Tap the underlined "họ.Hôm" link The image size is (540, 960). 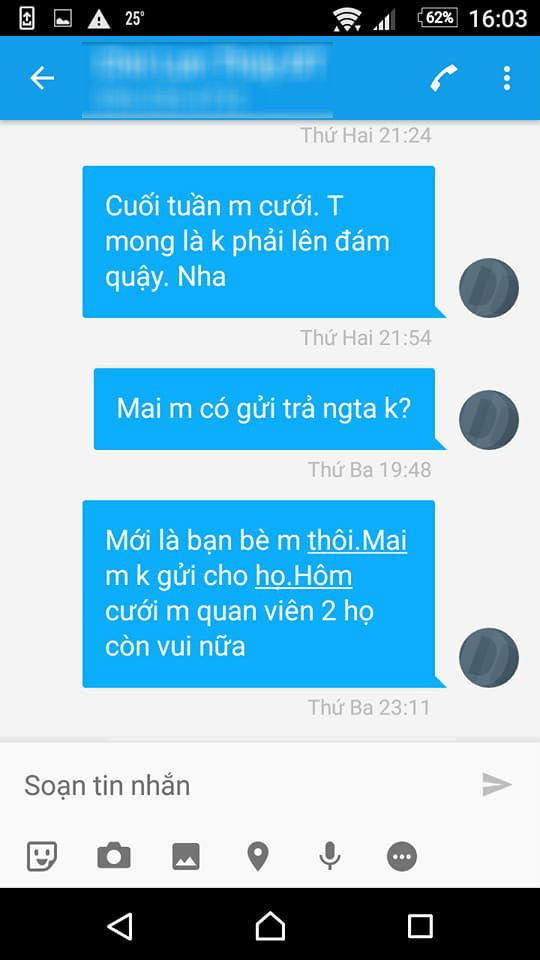coord(303,577)
